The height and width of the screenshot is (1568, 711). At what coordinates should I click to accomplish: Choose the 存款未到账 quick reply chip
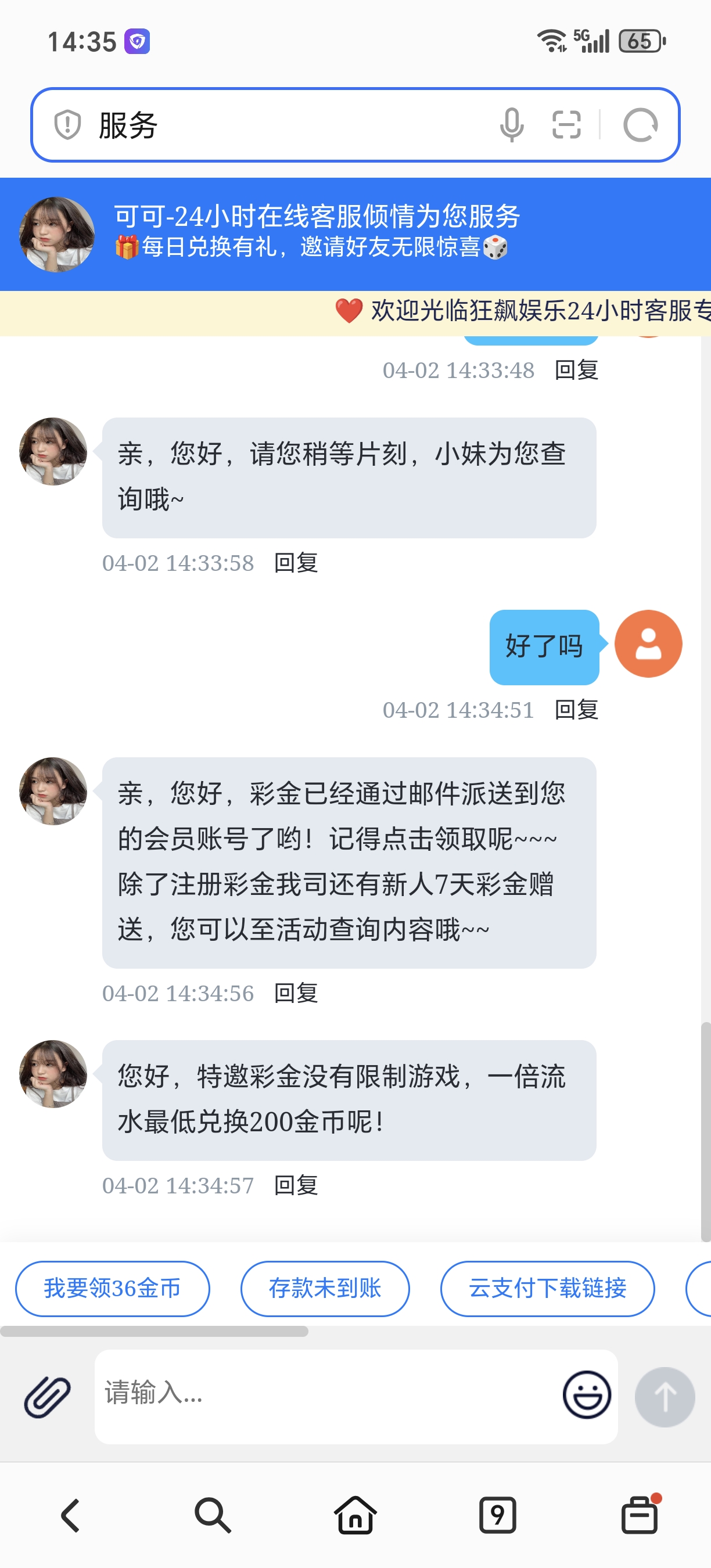325,1288
